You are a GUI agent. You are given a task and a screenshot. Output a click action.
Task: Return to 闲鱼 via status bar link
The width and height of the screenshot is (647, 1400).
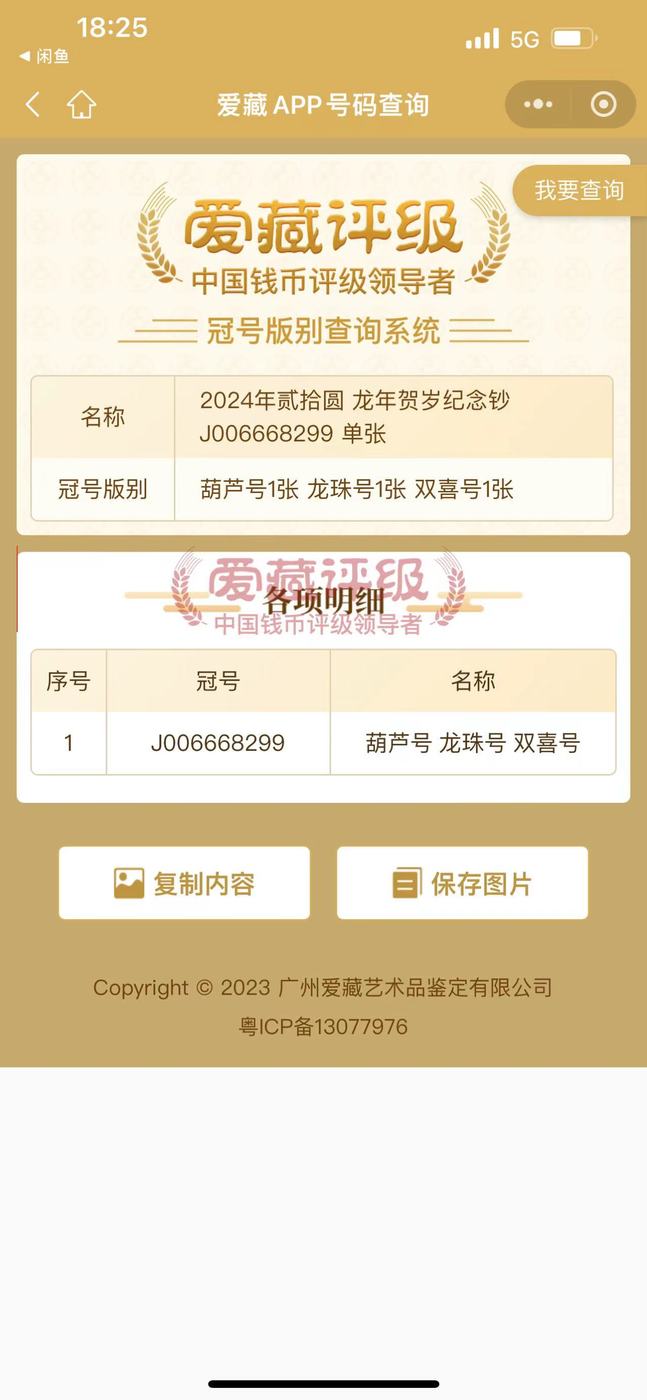point(44,57)
